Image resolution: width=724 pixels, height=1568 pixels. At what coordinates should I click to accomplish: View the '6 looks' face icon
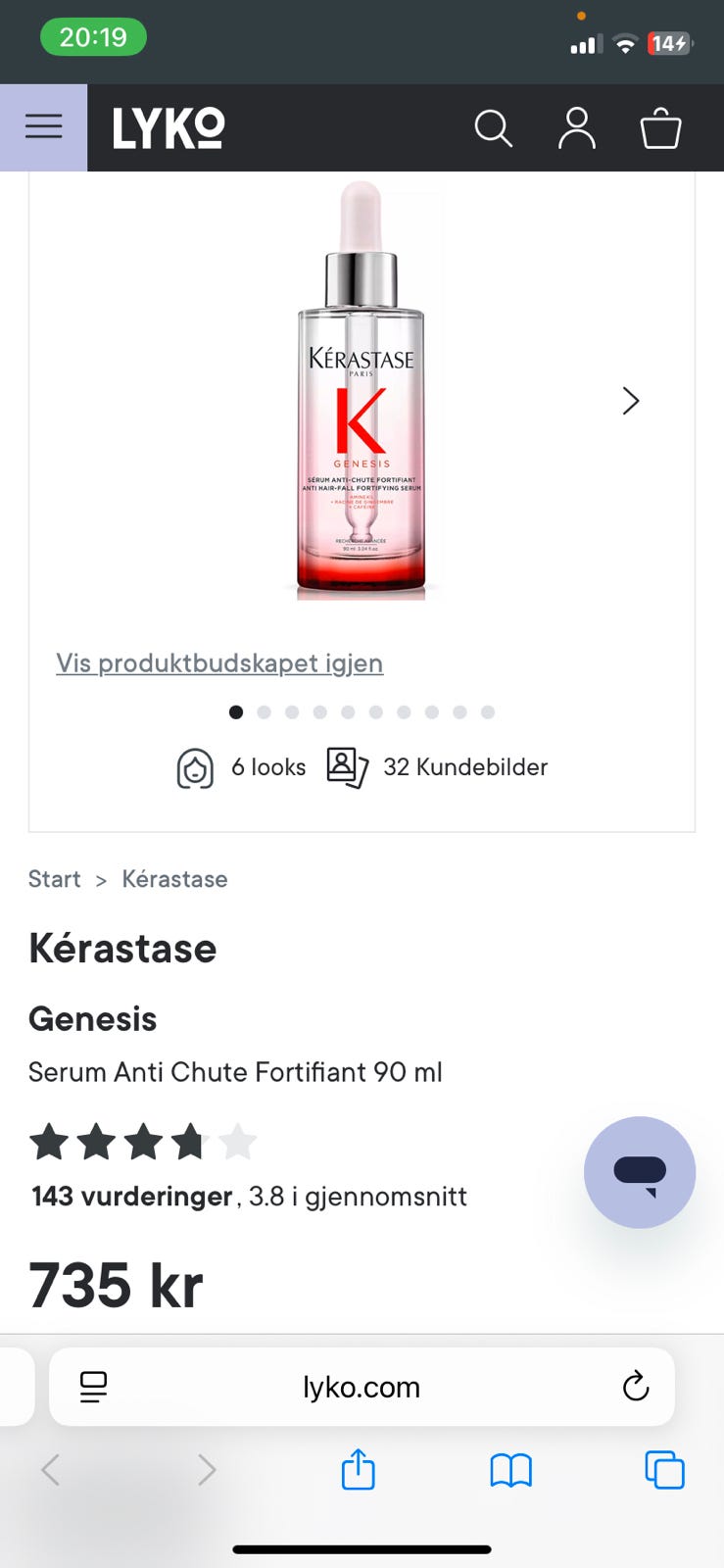point(195,768)
